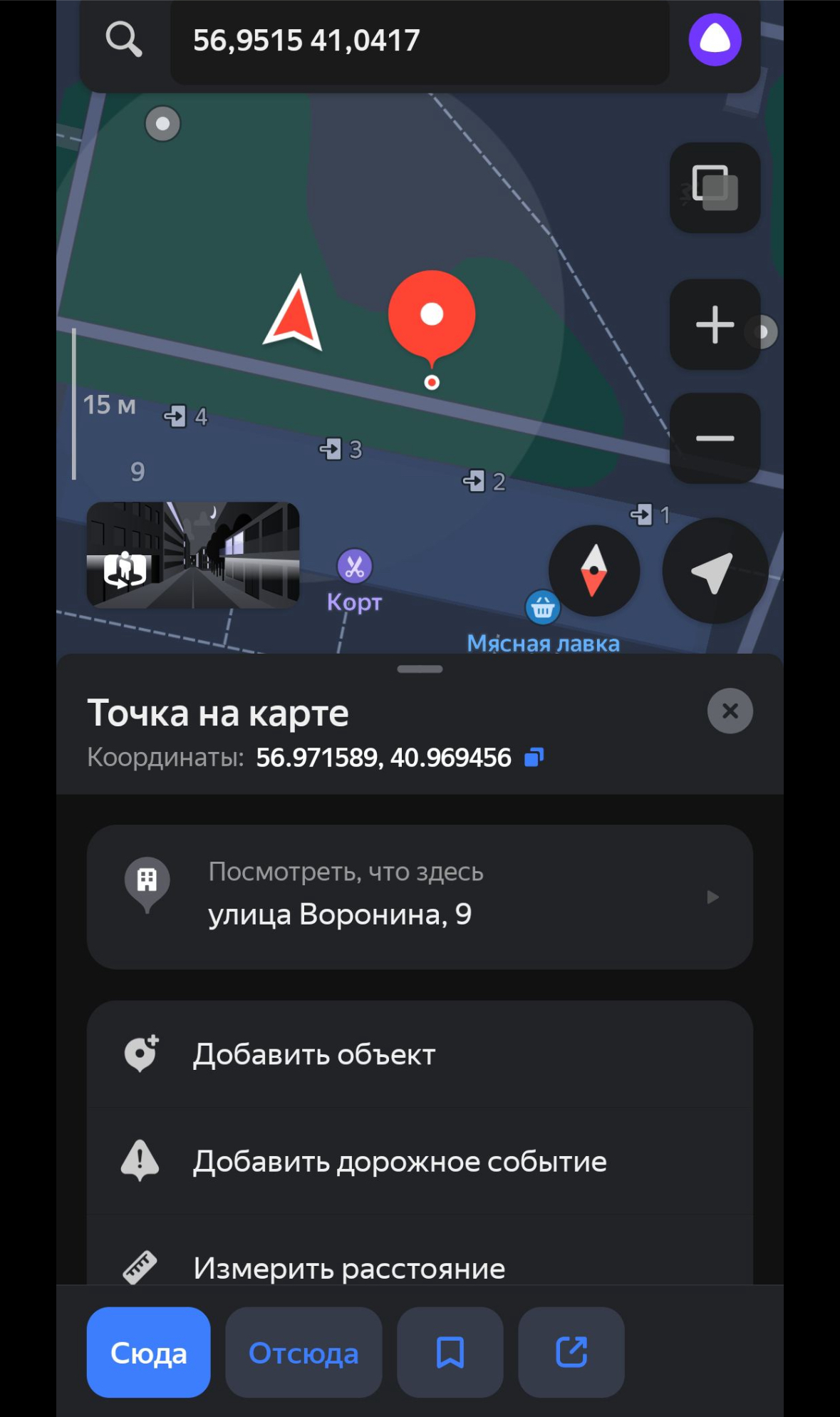Open what's at улица Воронина, 9
Screen dimensions: 840x1417
tap(420, 897)
